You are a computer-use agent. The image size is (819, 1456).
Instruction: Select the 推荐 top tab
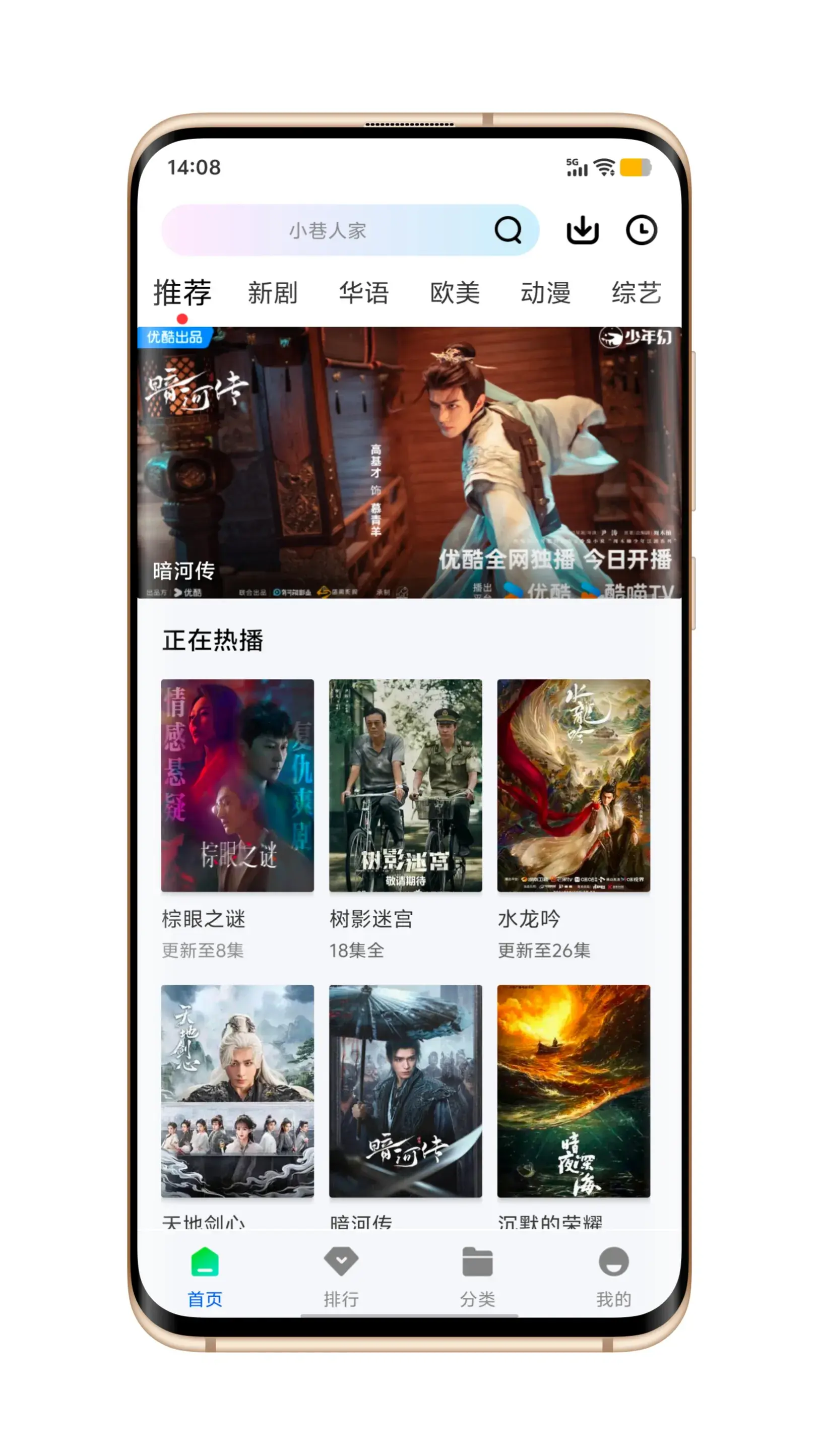coord(182,293)
